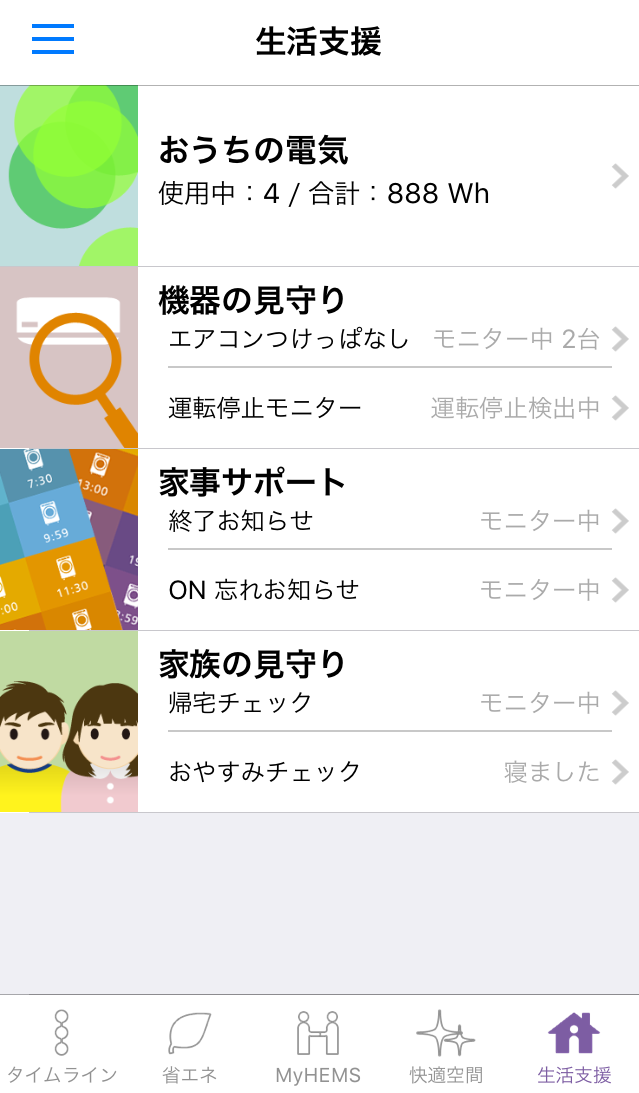Image resolution: width=639 pixels, height=1093 pixels.
Task: Open ON 忘れお知らせ setting
Action: click(x=390, y=590)
